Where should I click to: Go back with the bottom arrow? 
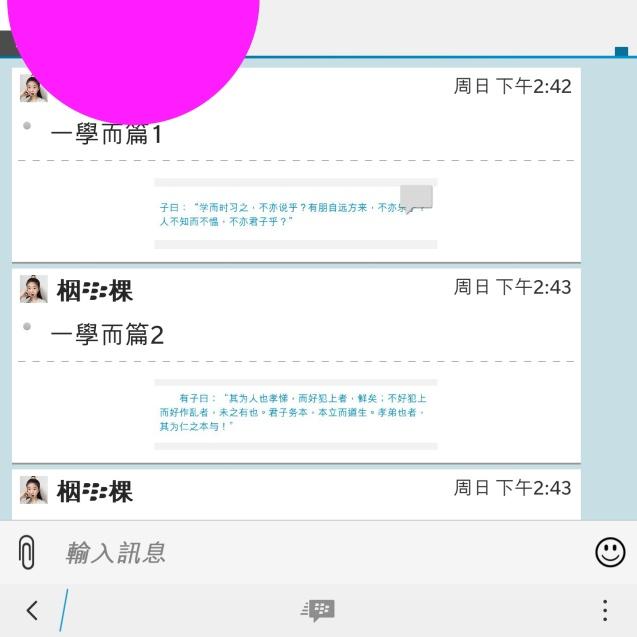32,611
